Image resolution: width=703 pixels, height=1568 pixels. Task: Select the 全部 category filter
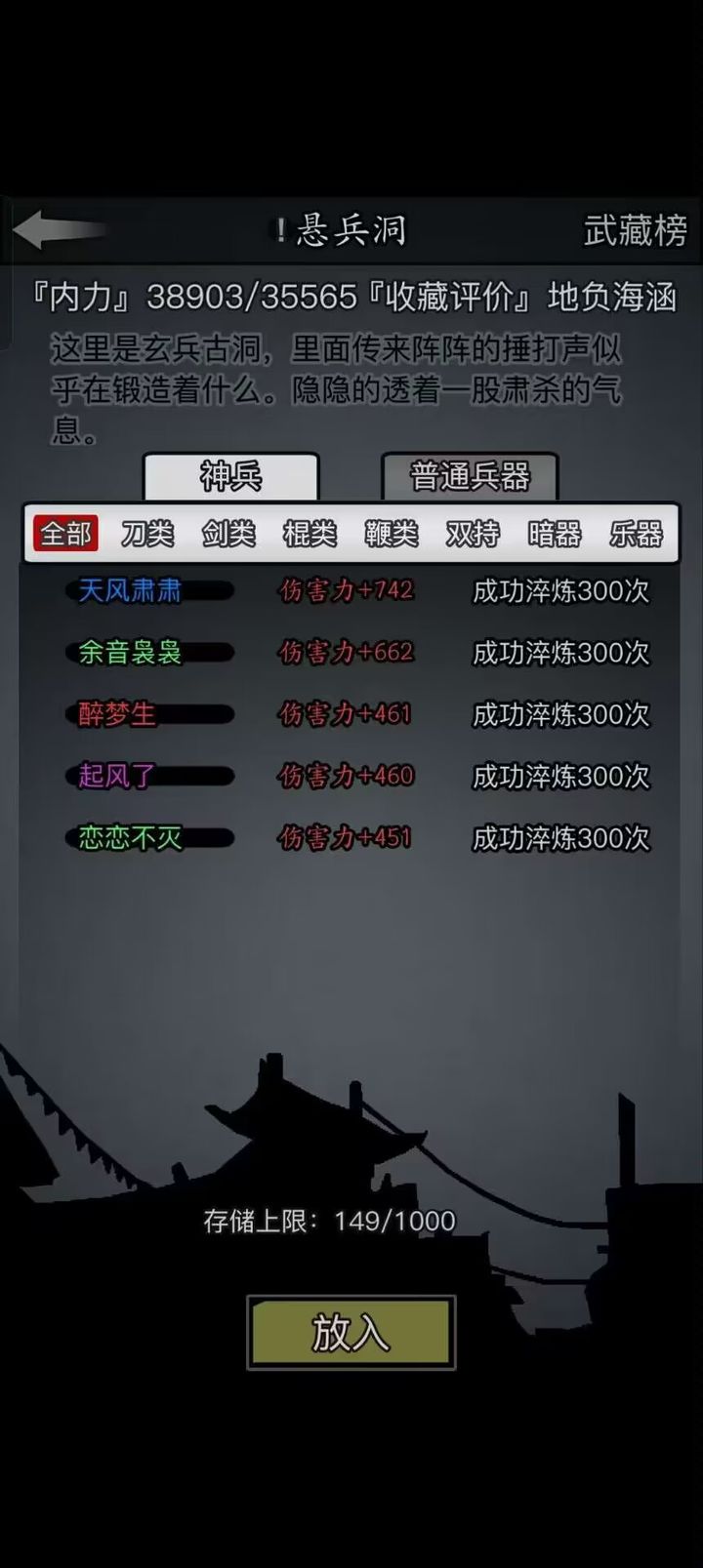(x=66, y=534)
